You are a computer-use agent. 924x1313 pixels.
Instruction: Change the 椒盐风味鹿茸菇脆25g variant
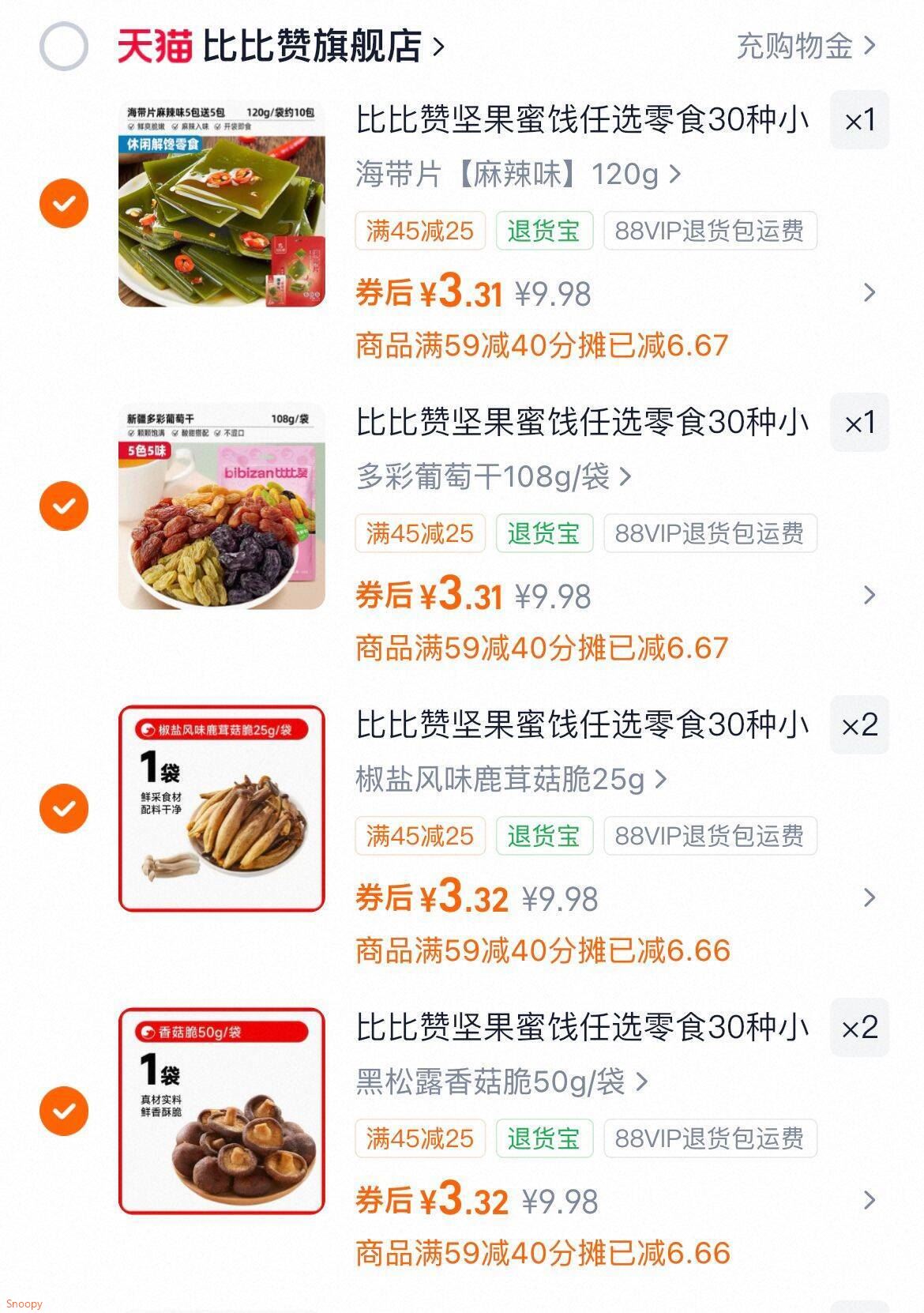(x=511, y=780)
